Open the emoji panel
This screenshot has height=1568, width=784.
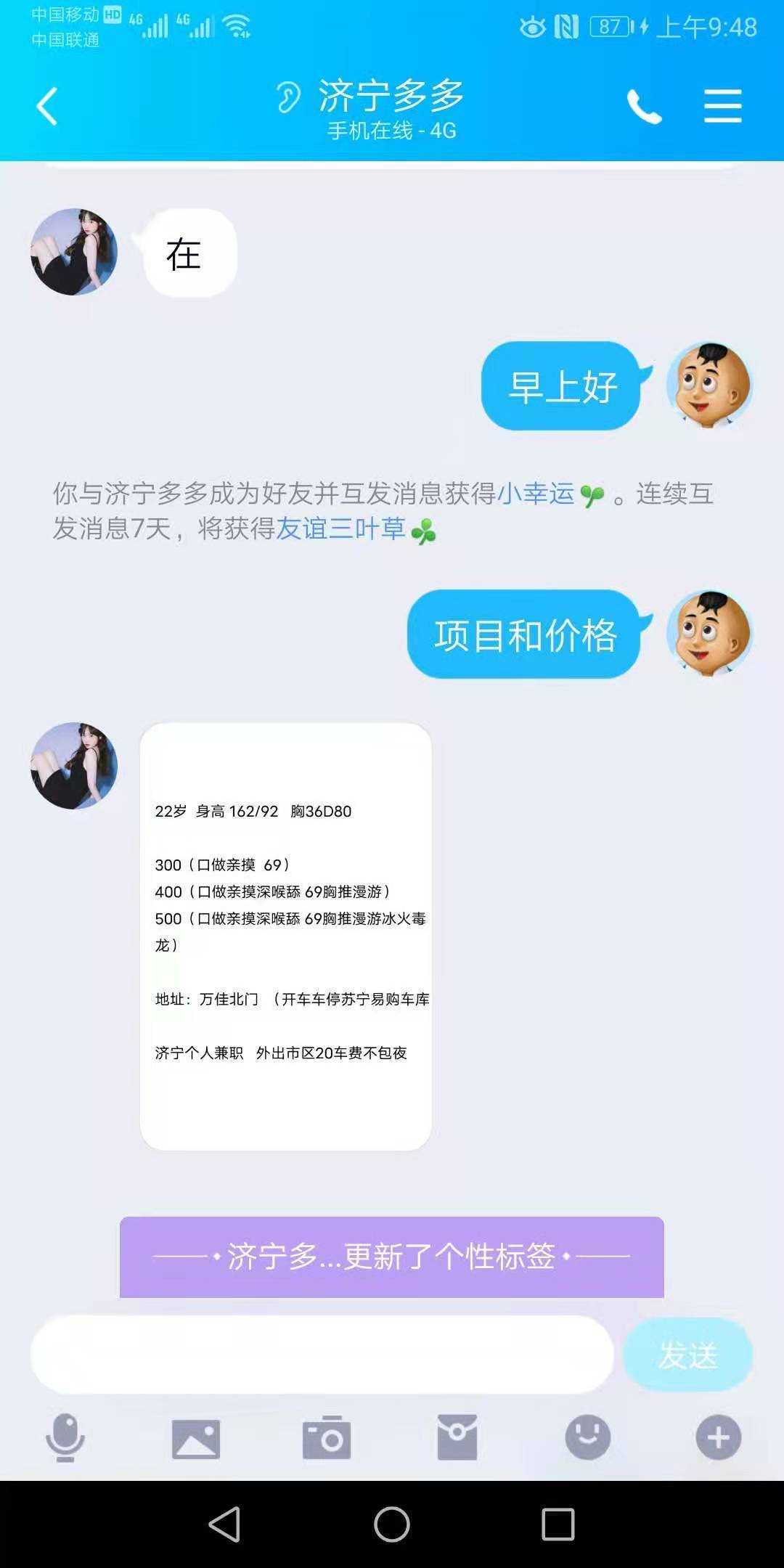(x=587, y=1437)
